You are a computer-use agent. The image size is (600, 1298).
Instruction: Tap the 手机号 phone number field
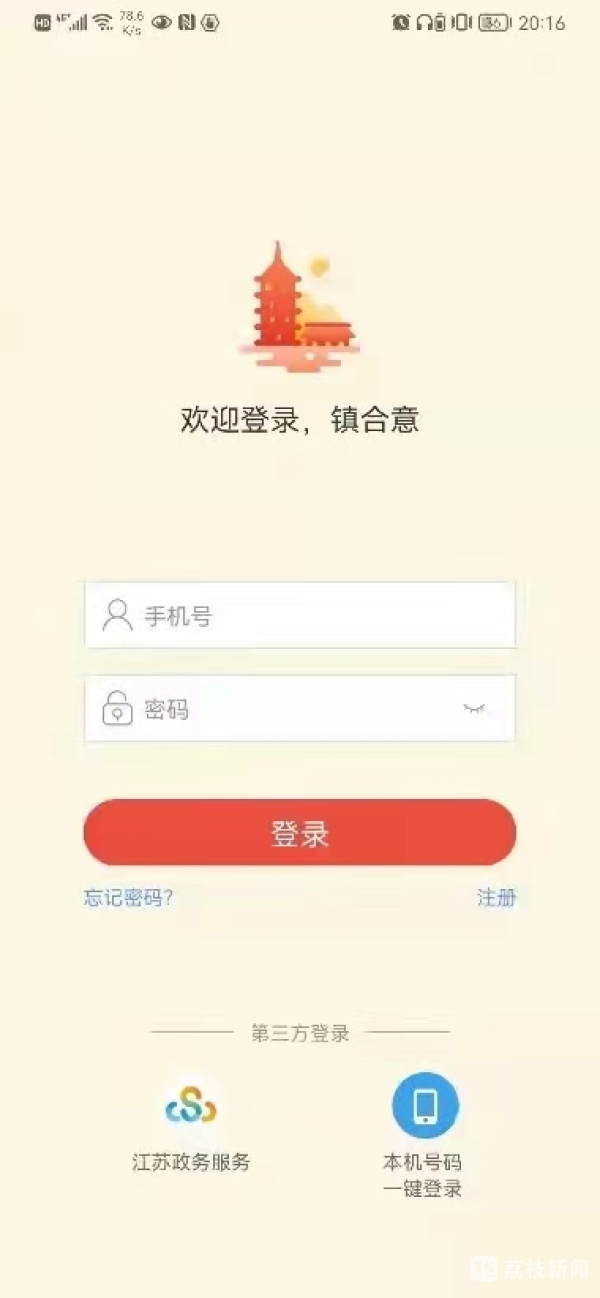(300, 615)
